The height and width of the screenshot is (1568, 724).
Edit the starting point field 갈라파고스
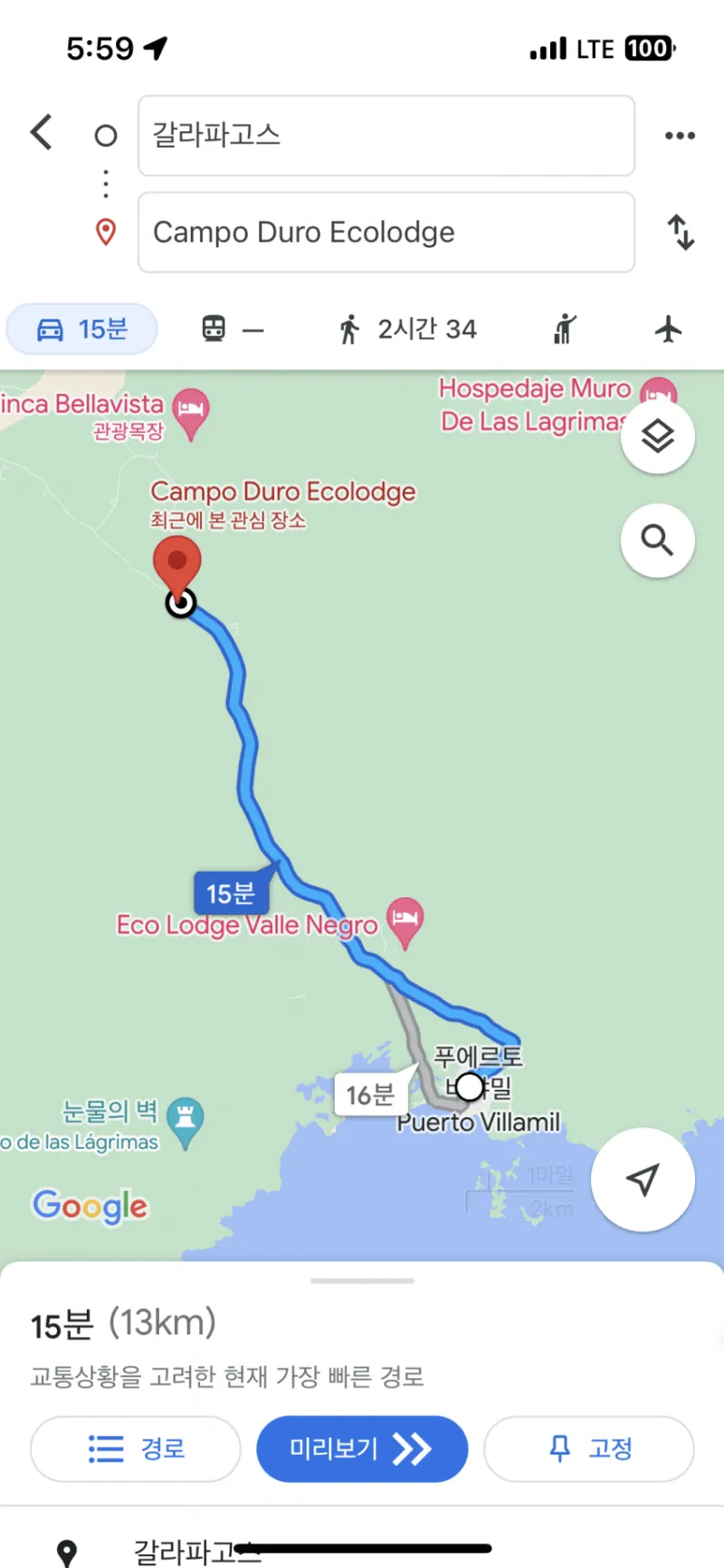pyautogui.click(x=386, y=136)
